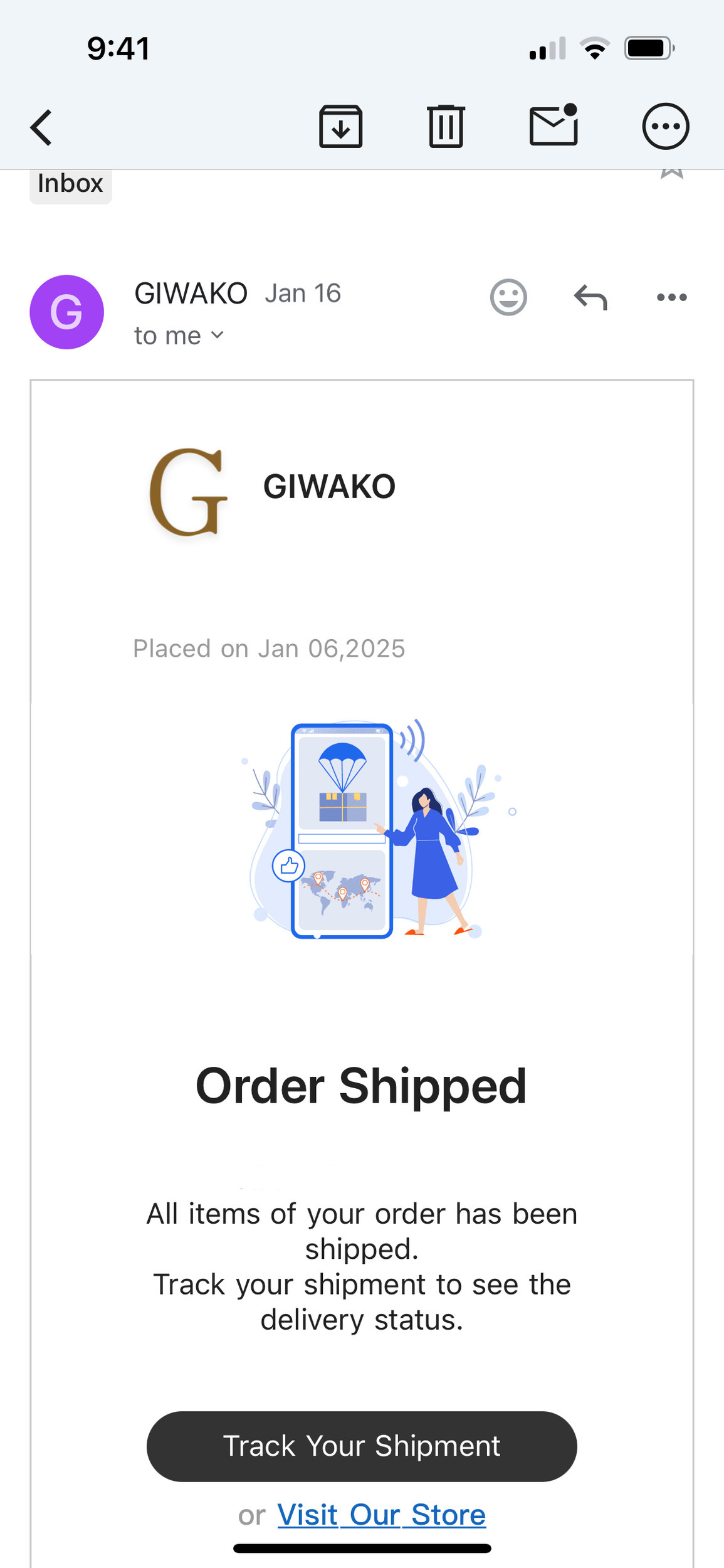Tap Track Your Shipment button
This screenshot has width=724, height=1568.
(362, 1446)
